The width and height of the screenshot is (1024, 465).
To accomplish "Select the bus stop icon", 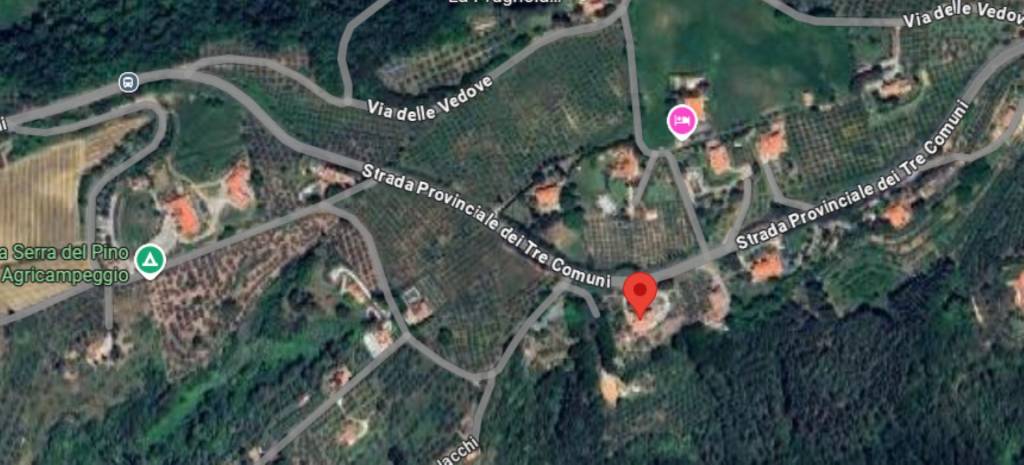I will pos(128,83).
